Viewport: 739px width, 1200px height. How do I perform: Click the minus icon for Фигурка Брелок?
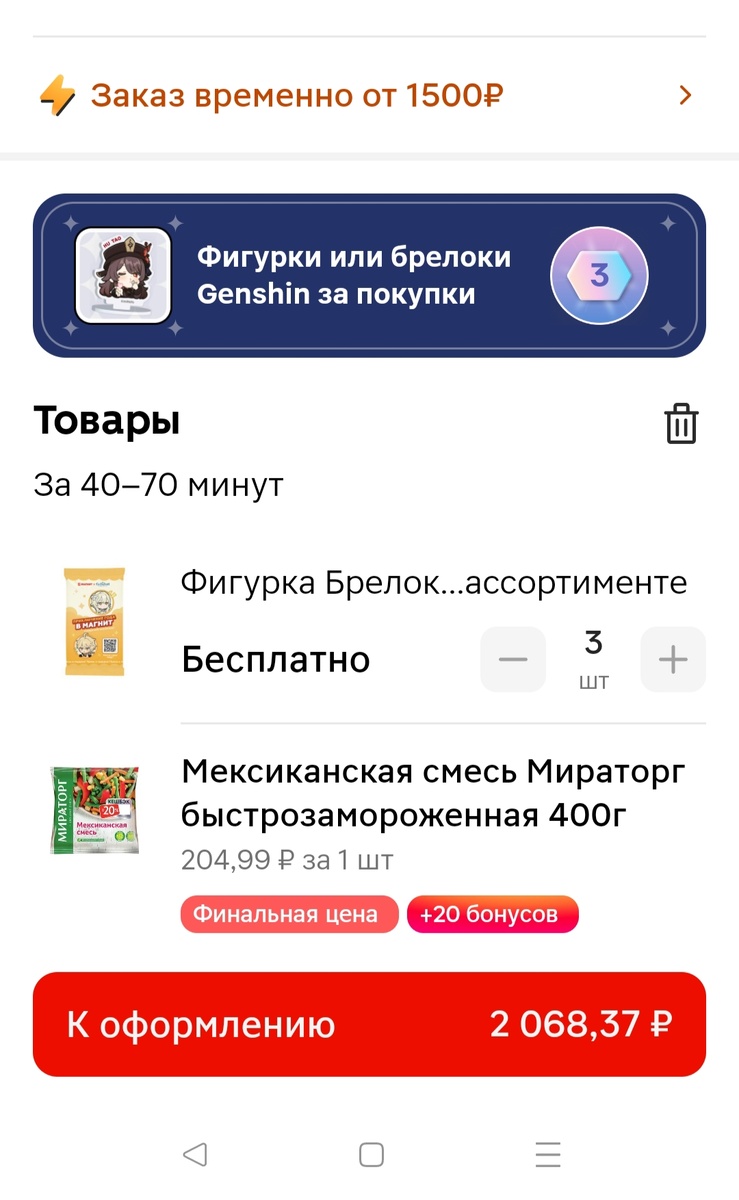coord(512,658)
